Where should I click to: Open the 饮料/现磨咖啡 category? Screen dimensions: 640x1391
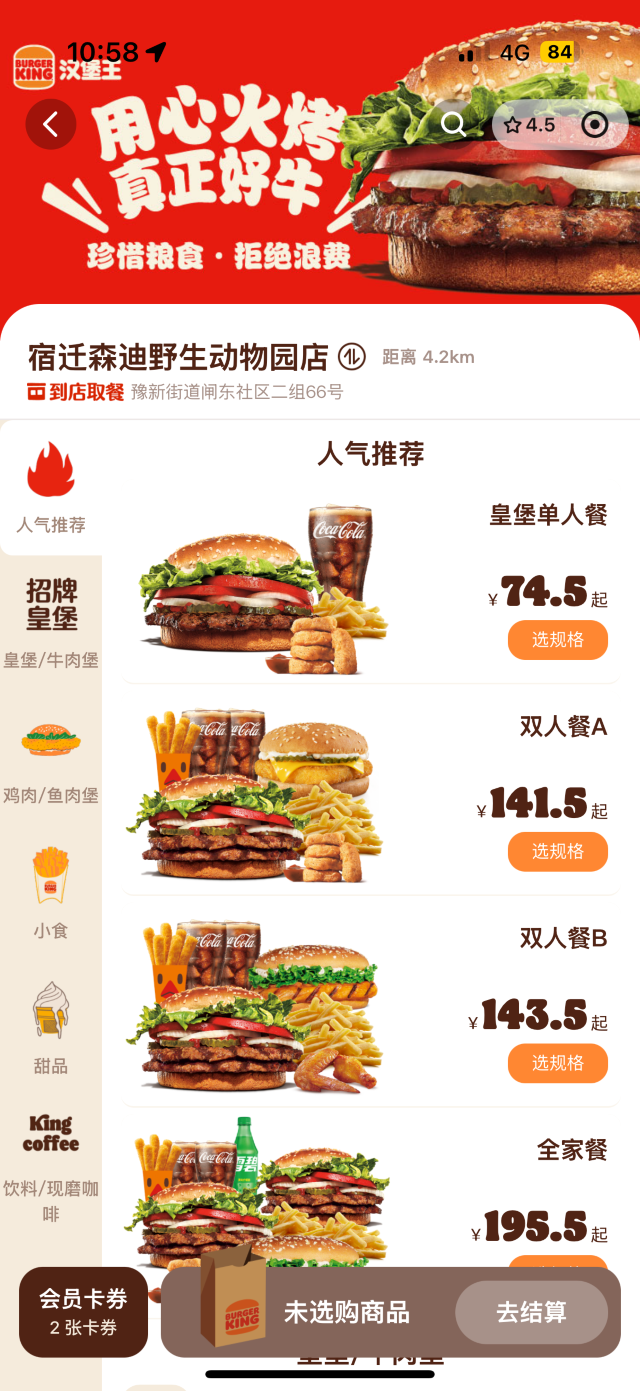click(51, 1165)
